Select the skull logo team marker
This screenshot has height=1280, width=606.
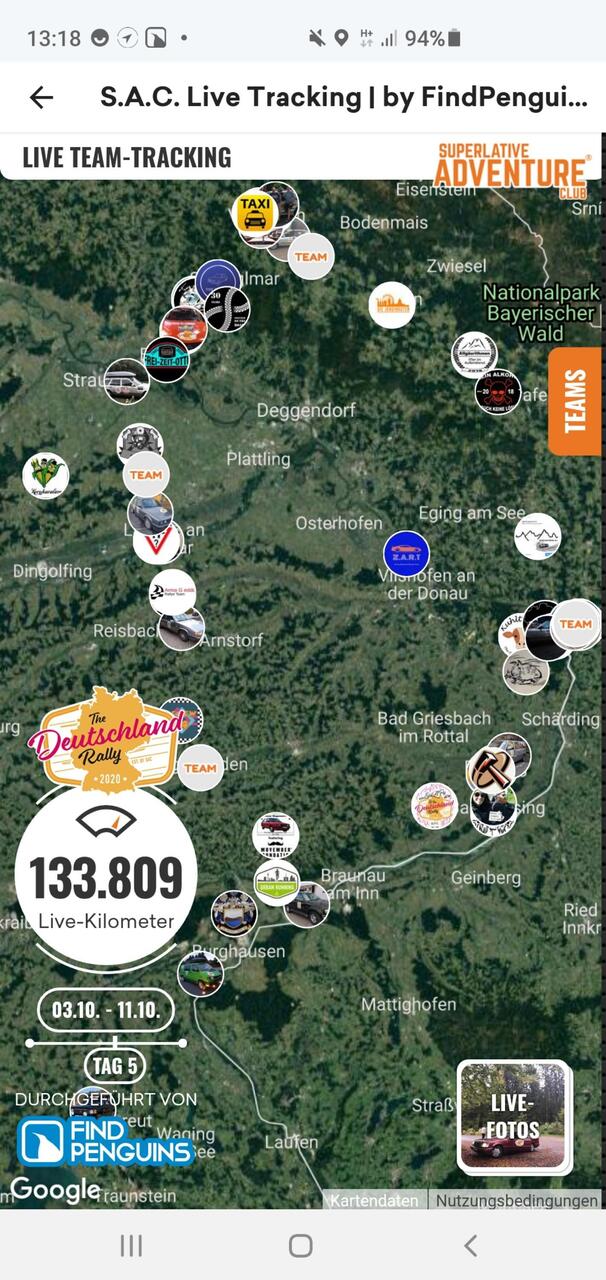coord(497,391)
